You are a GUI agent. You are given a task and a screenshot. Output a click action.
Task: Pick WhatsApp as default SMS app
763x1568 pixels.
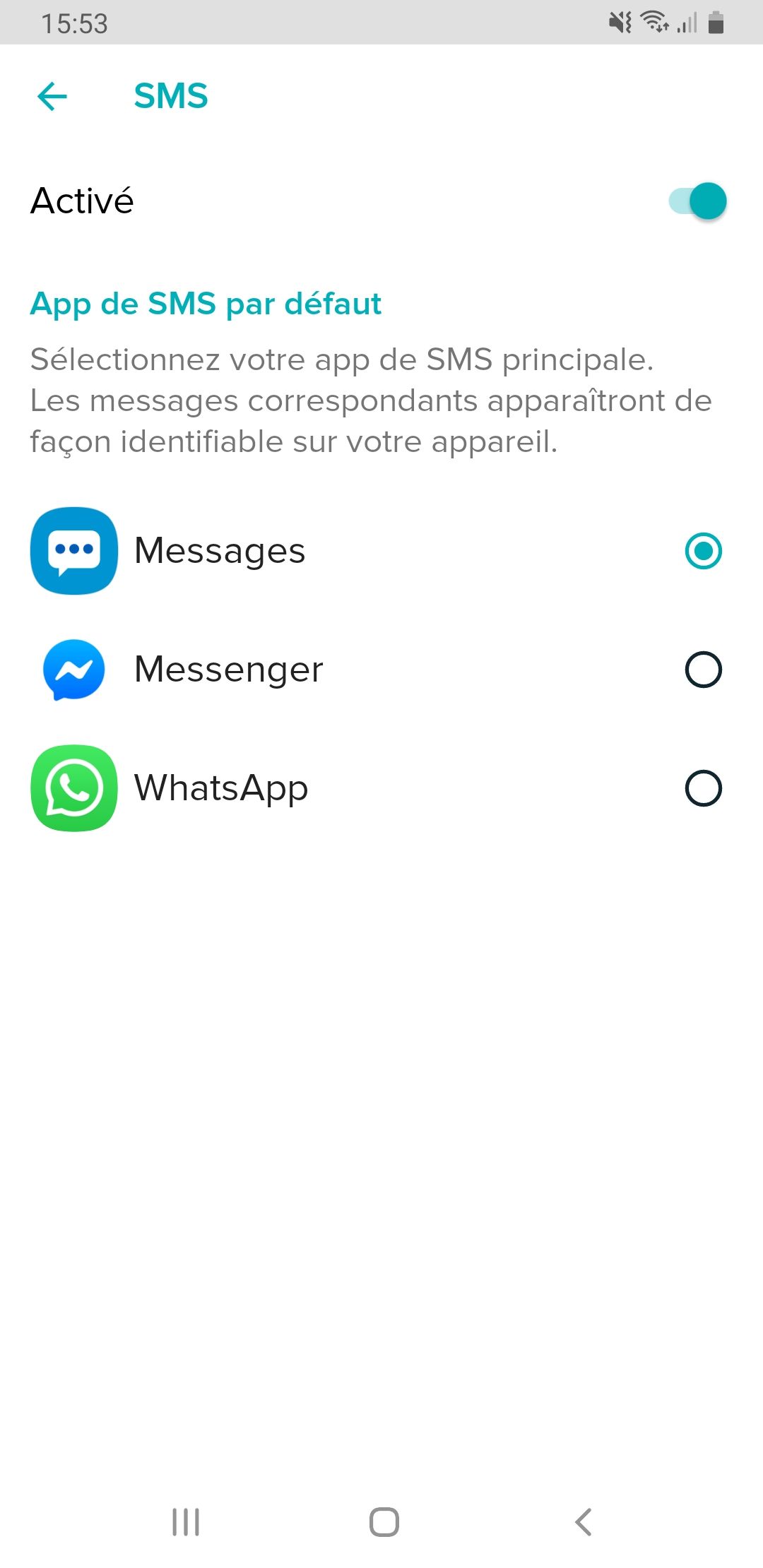click(x=703, y=788)
